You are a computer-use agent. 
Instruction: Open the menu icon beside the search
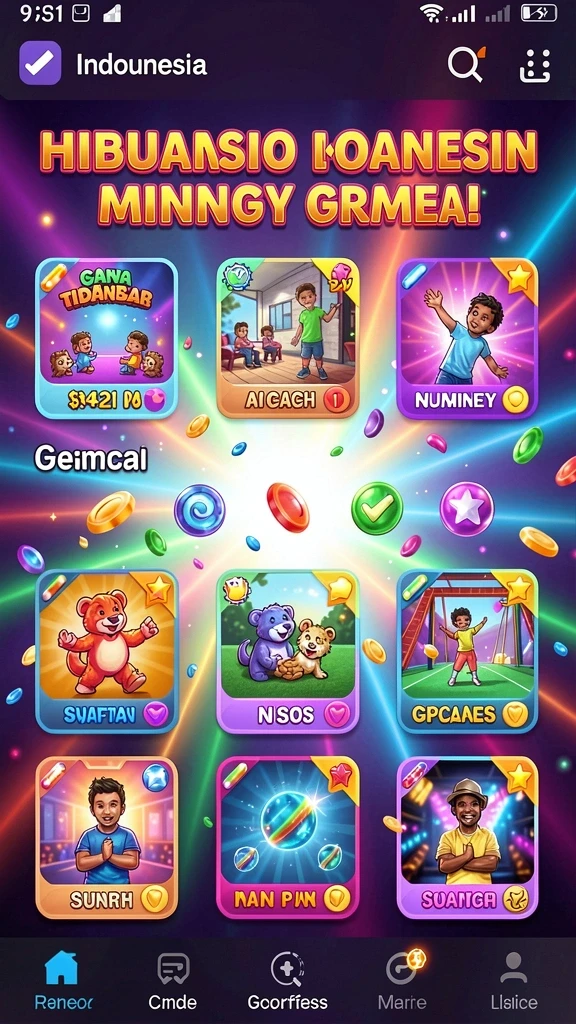pyautogui.click(x=535, y=64)
